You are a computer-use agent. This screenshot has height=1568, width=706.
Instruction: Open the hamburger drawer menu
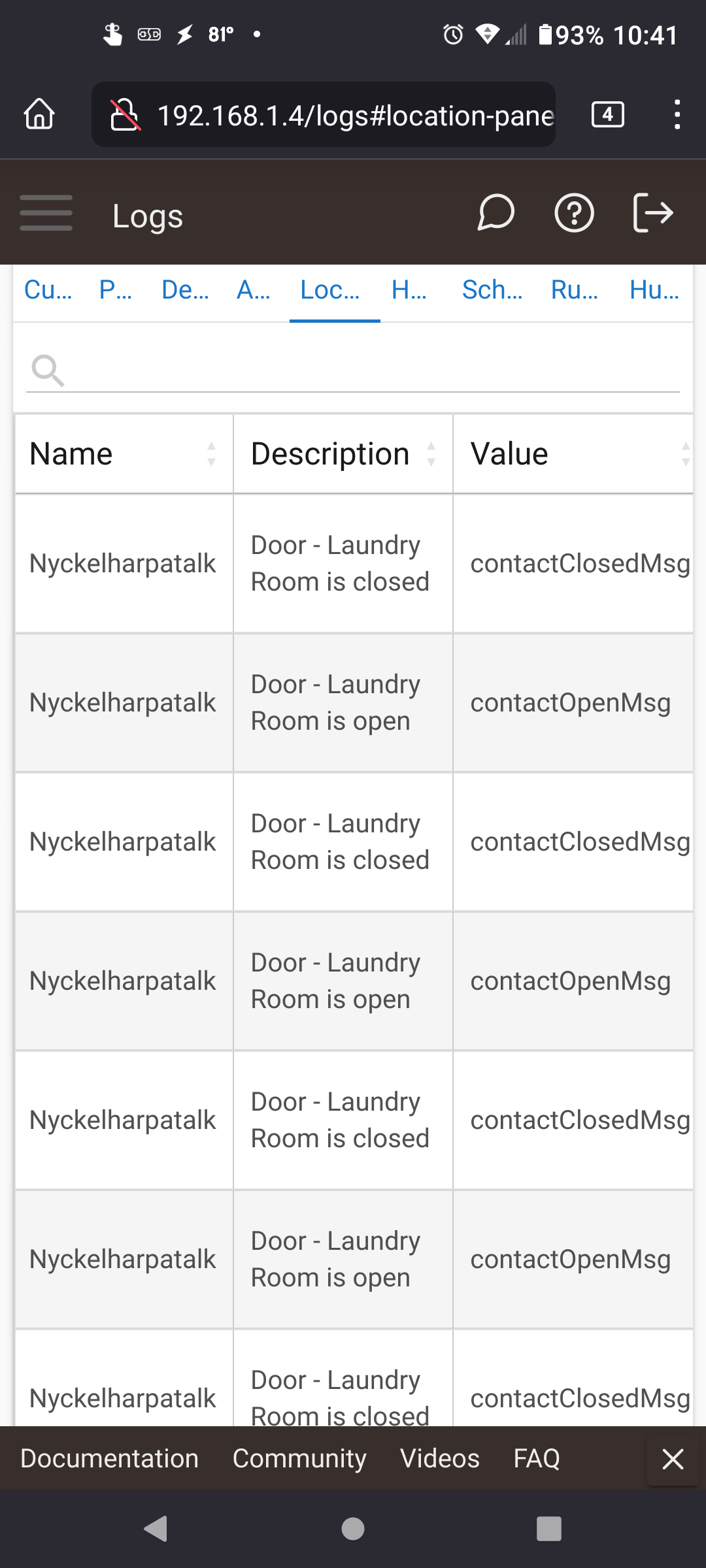click(x=46, y=213)
